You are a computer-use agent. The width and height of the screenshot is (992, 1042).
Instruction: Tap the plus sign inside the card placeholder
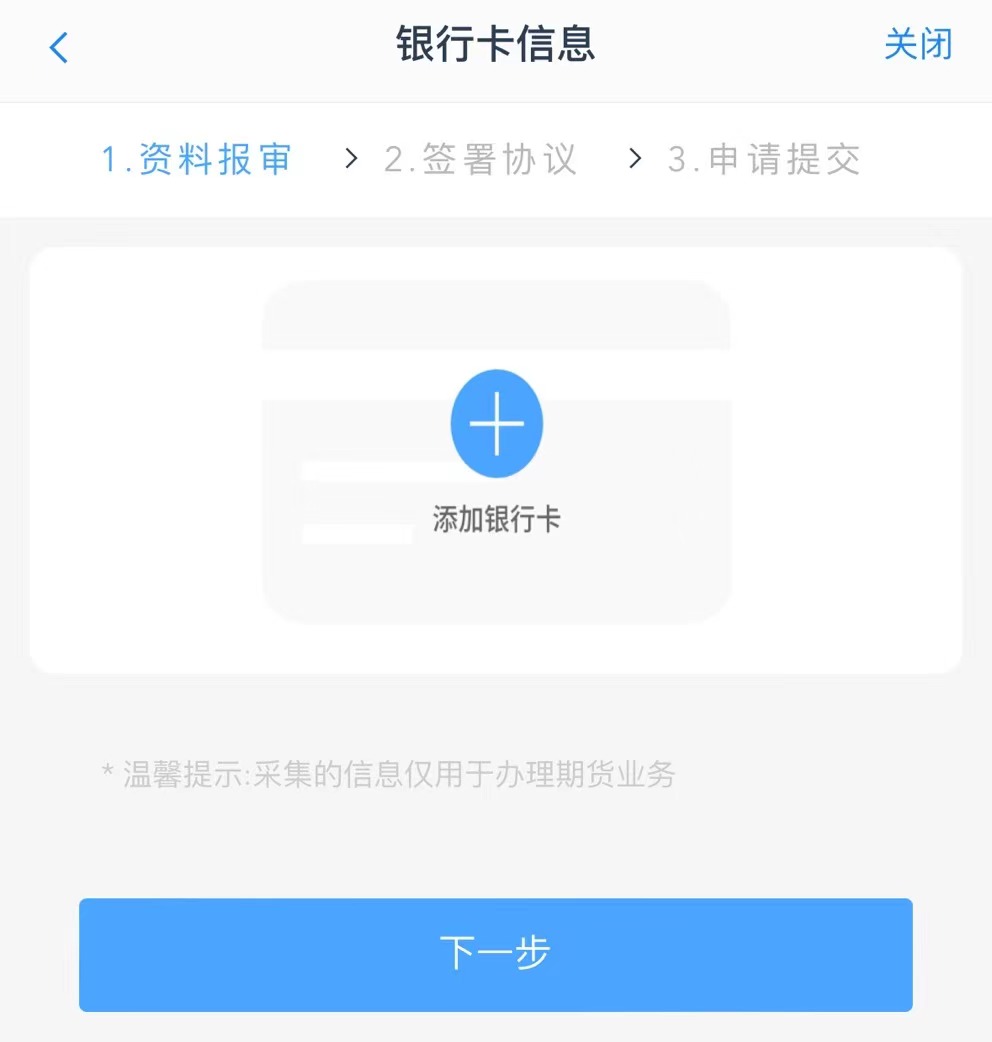pyautogui.click(x=496, y=422)
